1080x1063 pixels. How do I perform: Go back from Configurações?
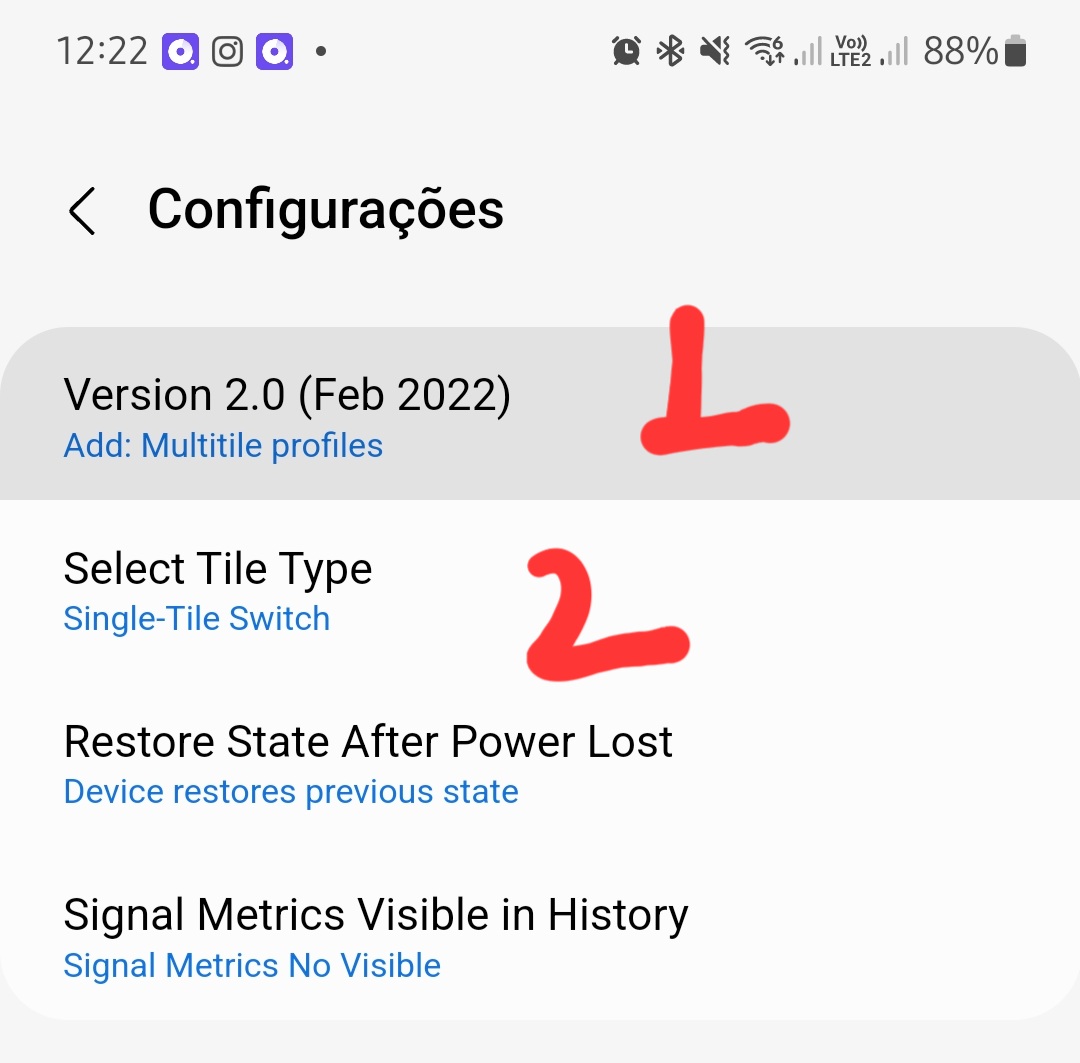point(82,211)
